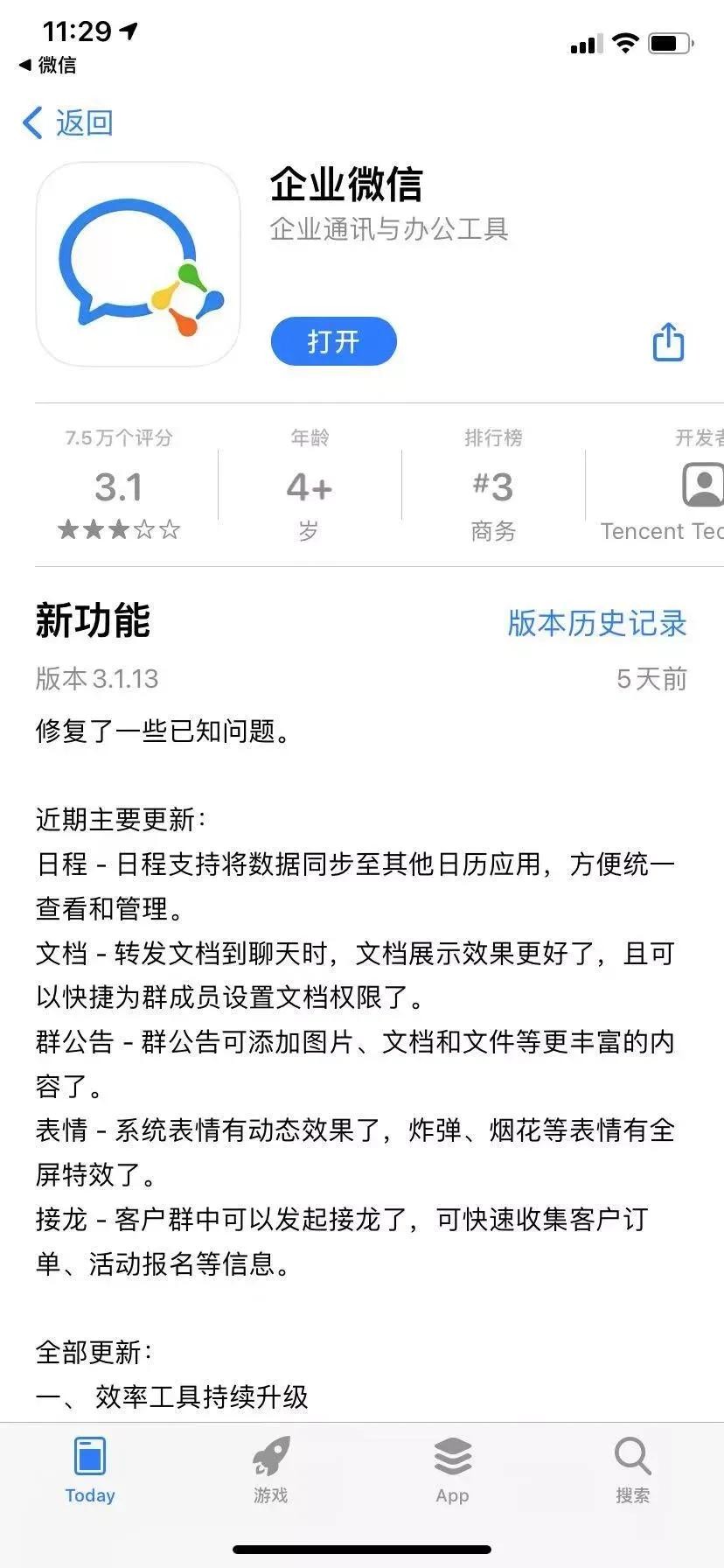This screenshot has height=1568, width=724.
Task: Open the app with the 打开 button
Action: (333, 341)
